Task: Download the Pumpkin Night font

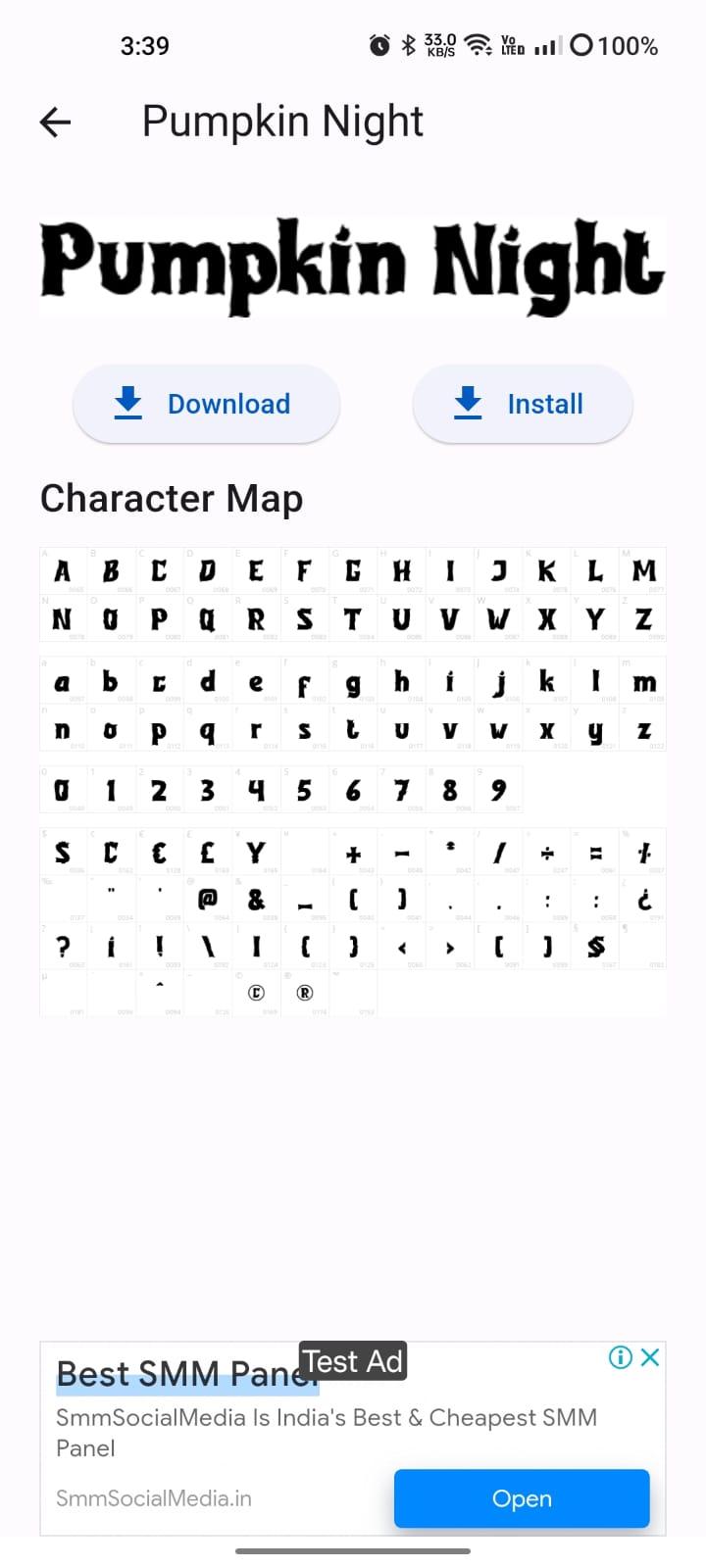Action: click(x=206, y=404)
